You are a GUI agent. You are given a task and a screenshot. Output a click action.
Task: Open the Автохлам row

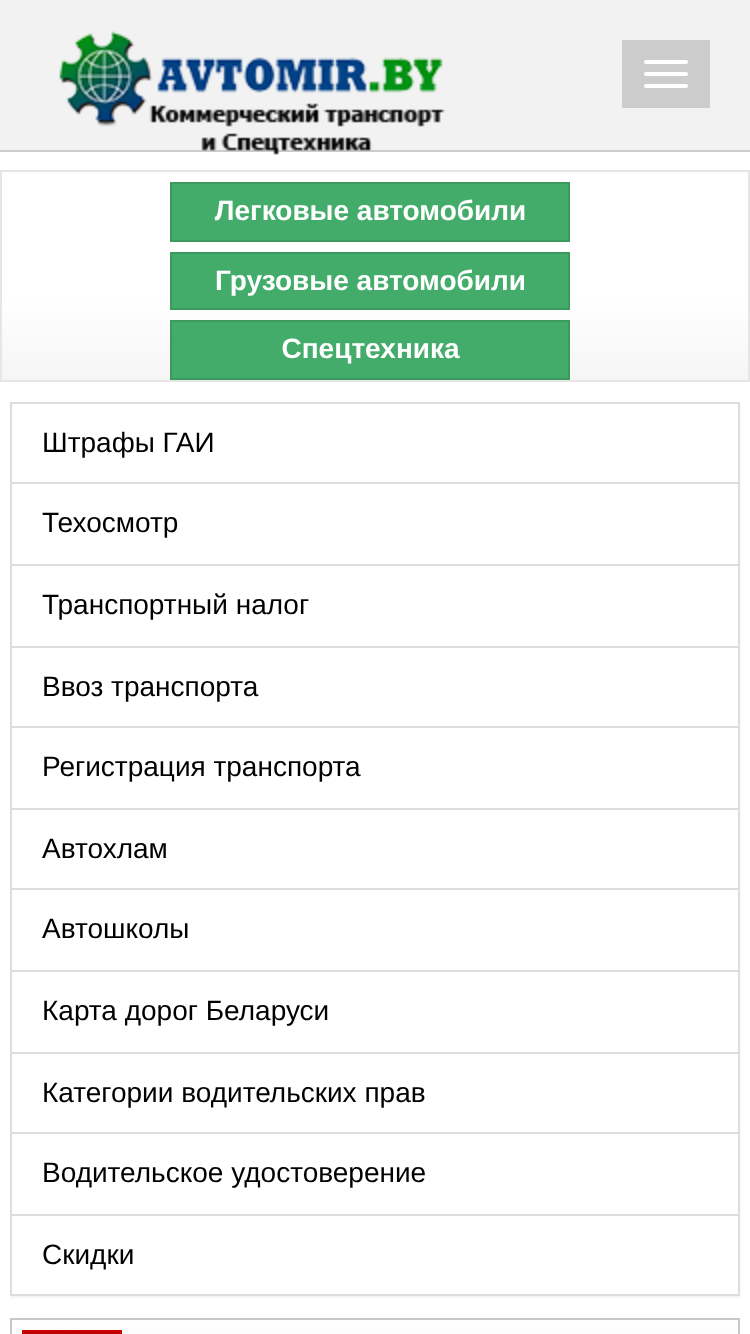click(375, 849)
